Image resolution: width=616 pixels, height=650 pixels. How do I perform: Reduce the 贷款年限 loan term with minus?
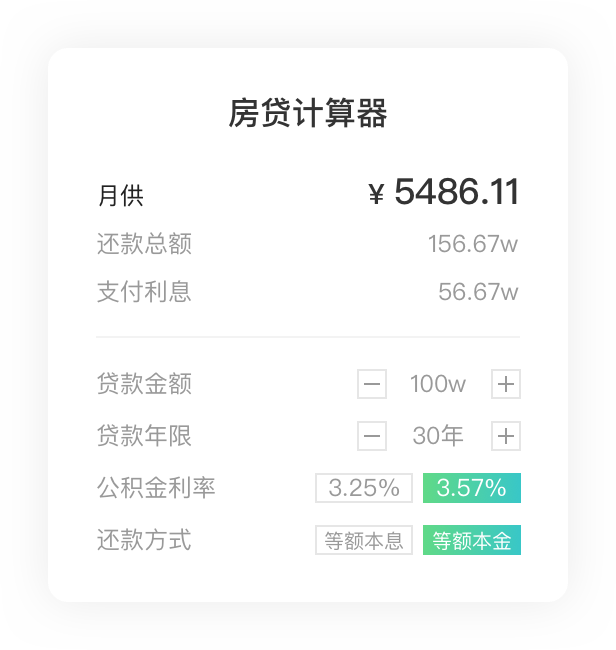[372, 436]
